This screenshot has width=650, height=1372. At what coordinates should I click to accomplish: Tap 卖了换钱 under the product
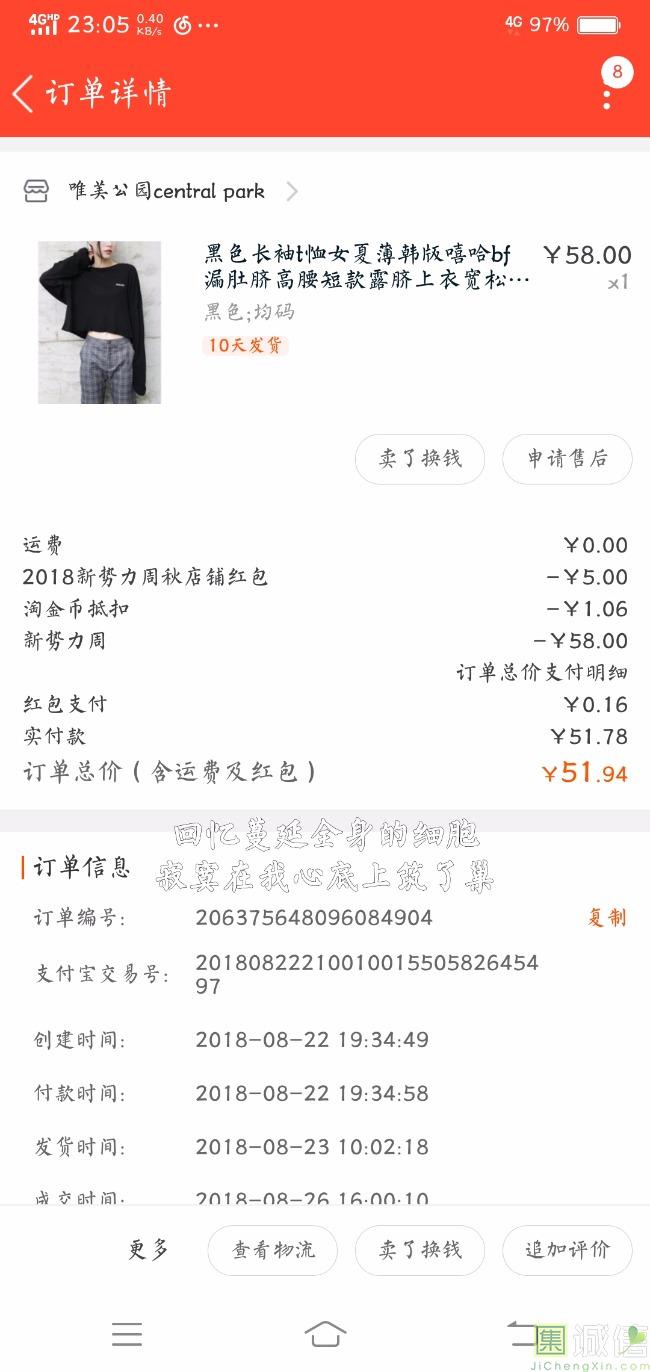(420, 459)
